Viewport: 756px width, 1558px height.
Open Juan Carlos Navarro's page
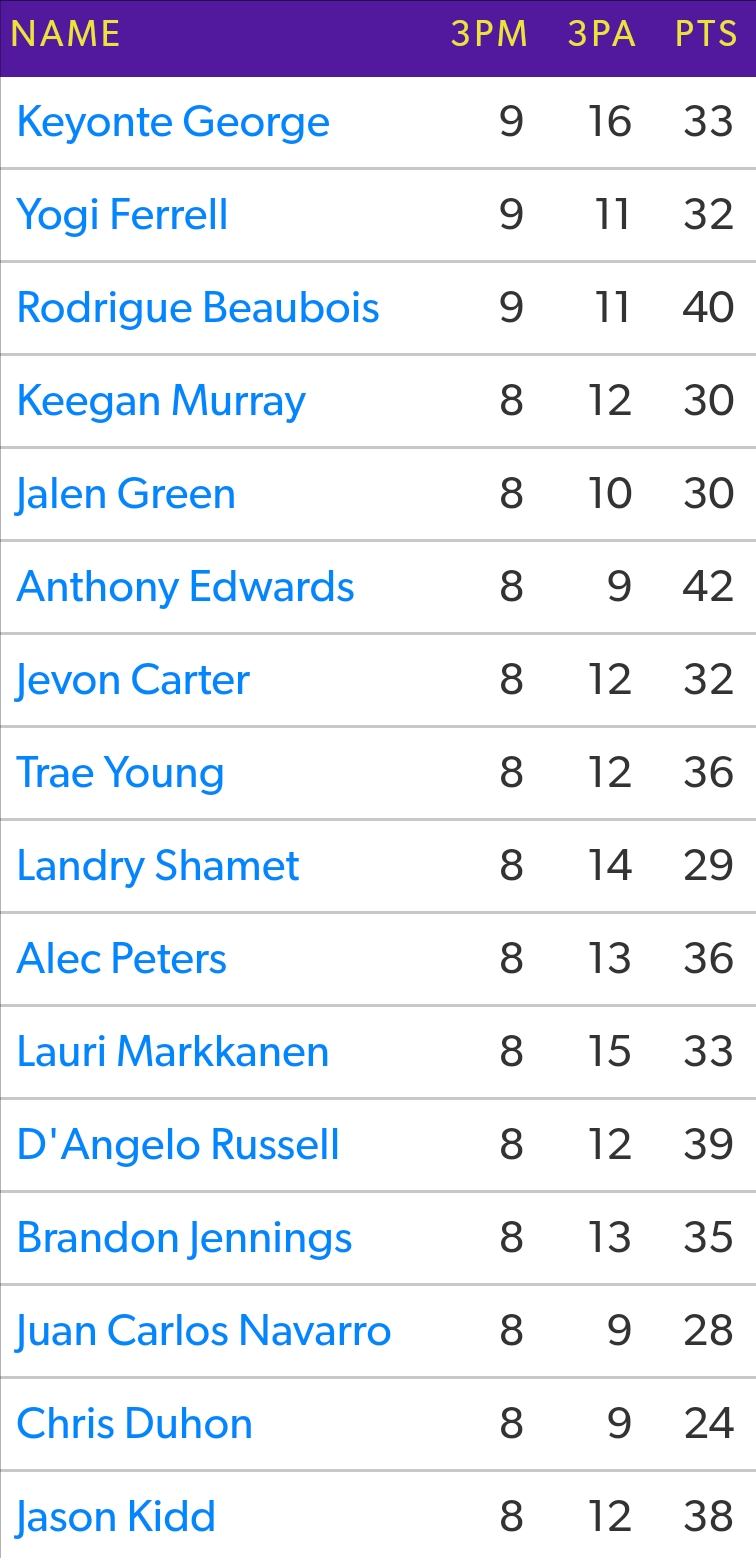(203, 1332)
